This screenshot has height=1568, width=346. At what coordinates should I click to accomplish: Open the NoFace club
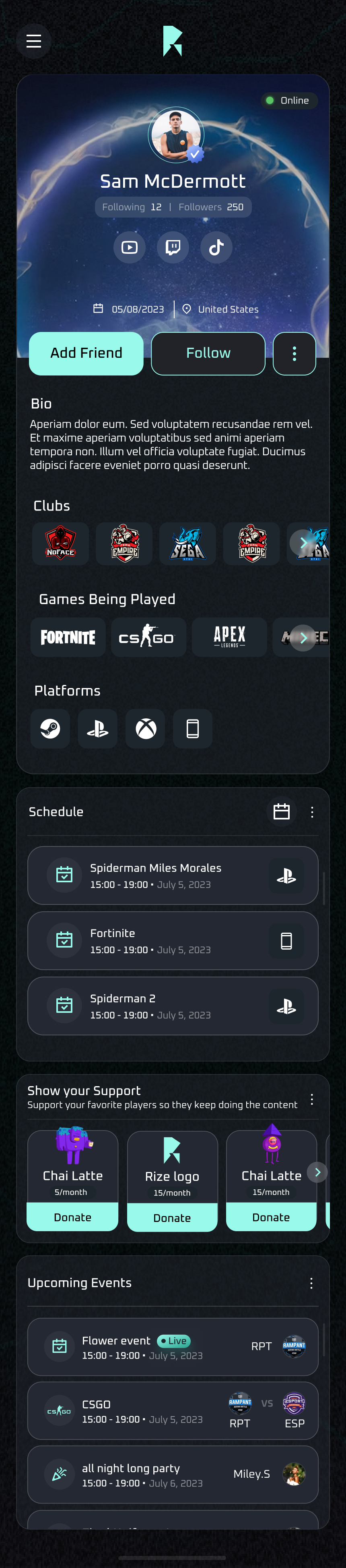[60, 543]
